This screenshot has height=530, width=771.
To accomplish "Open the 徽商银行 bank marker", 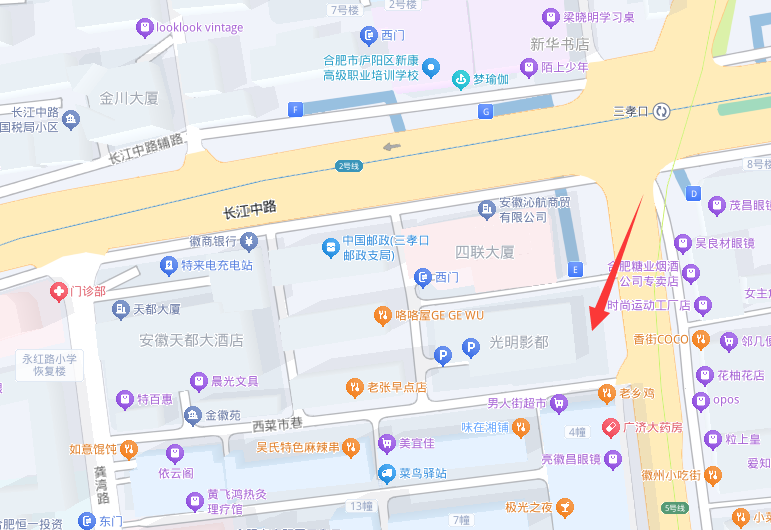I will tap(248, 241).
